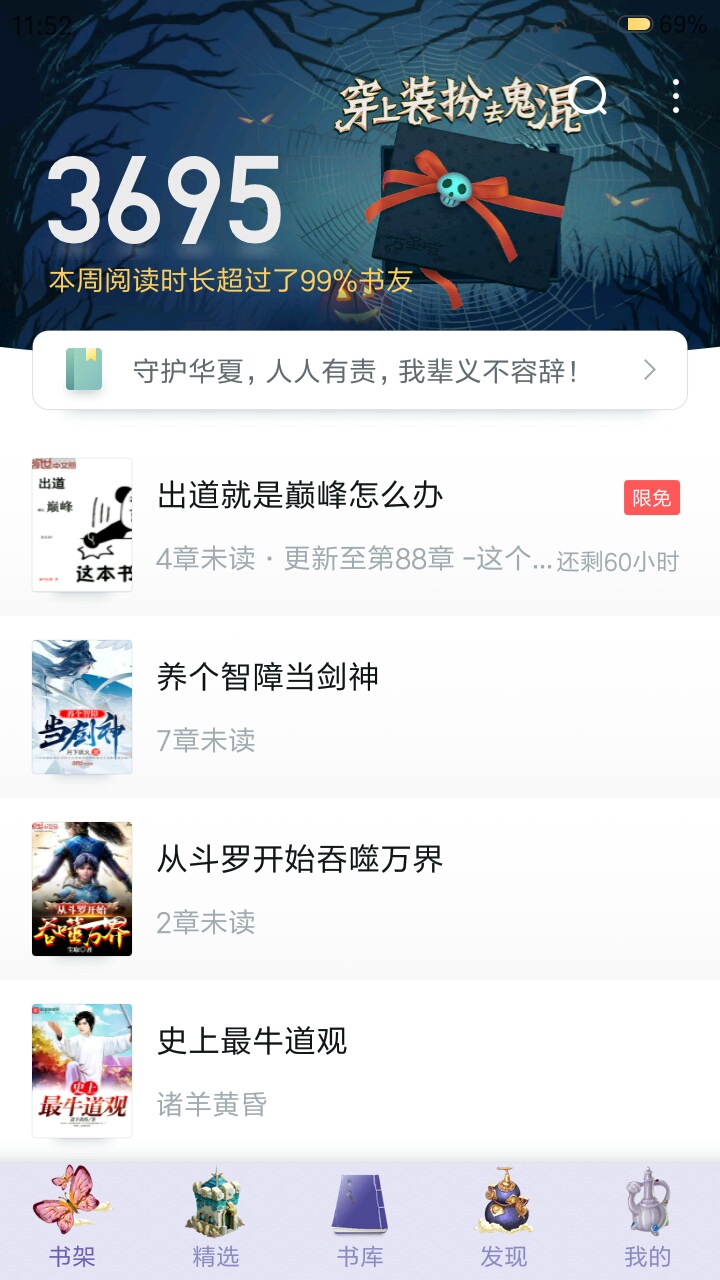The height and width of the screenshot is (1280, 720).
Task: Open the 我的 tab
Action: [648, 1218]
